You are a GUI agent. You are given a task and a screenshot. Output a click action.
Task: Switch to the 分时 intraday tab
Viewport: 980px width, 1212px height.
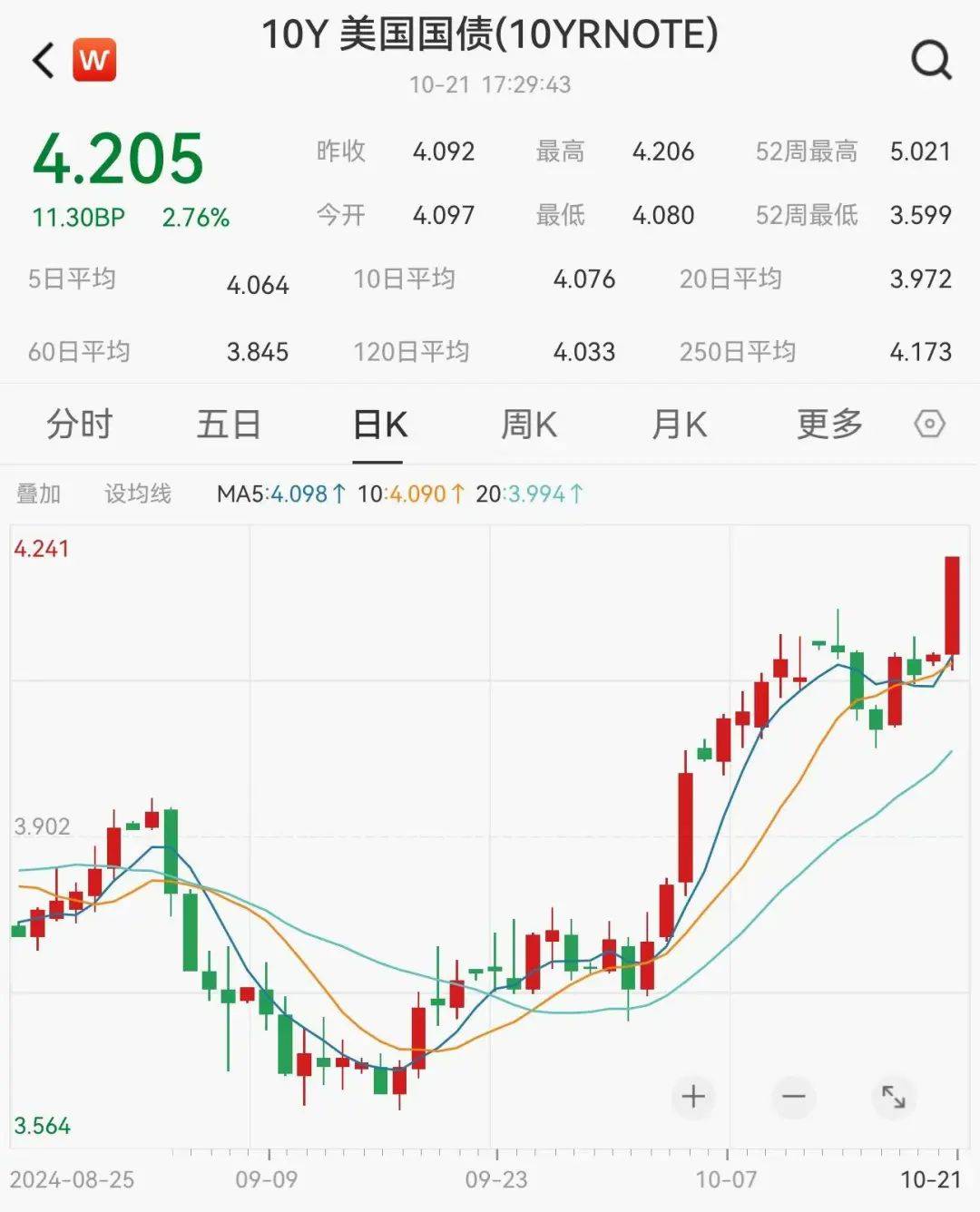click(80, 423)
